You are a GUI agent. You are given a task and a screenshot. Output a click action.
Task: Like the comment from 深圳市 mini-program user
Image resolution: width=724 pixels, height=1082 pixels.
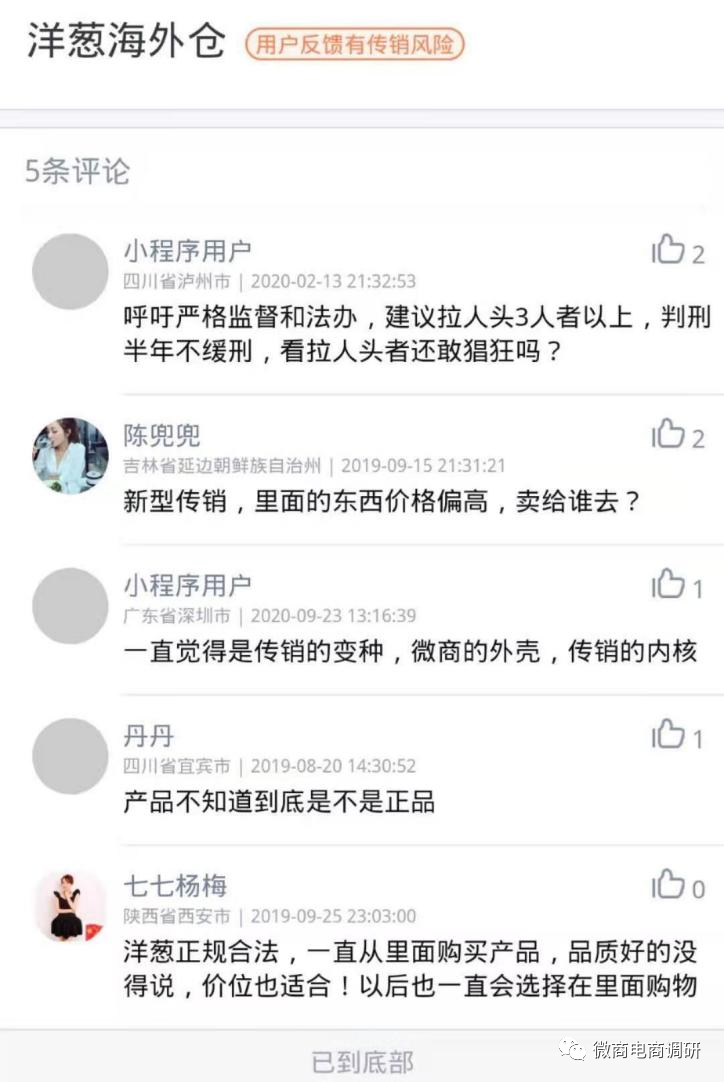[668, 585]
